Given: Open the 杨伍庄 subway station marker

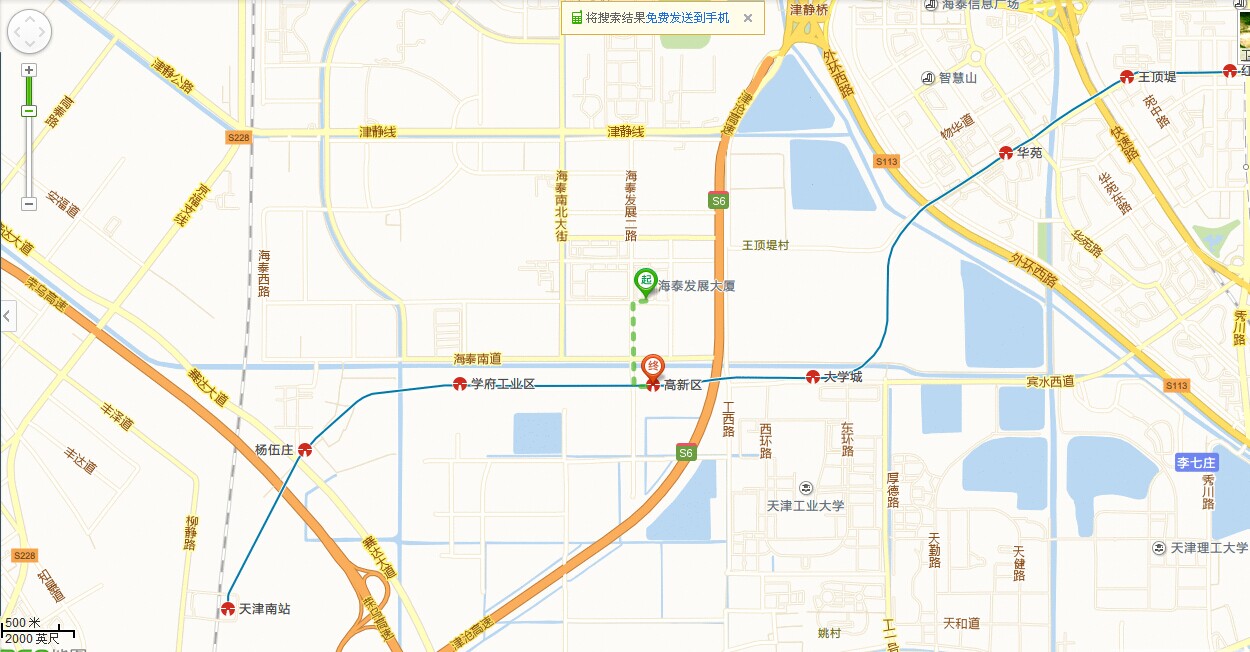Looking at the screenshot, I should pos(306,450).
